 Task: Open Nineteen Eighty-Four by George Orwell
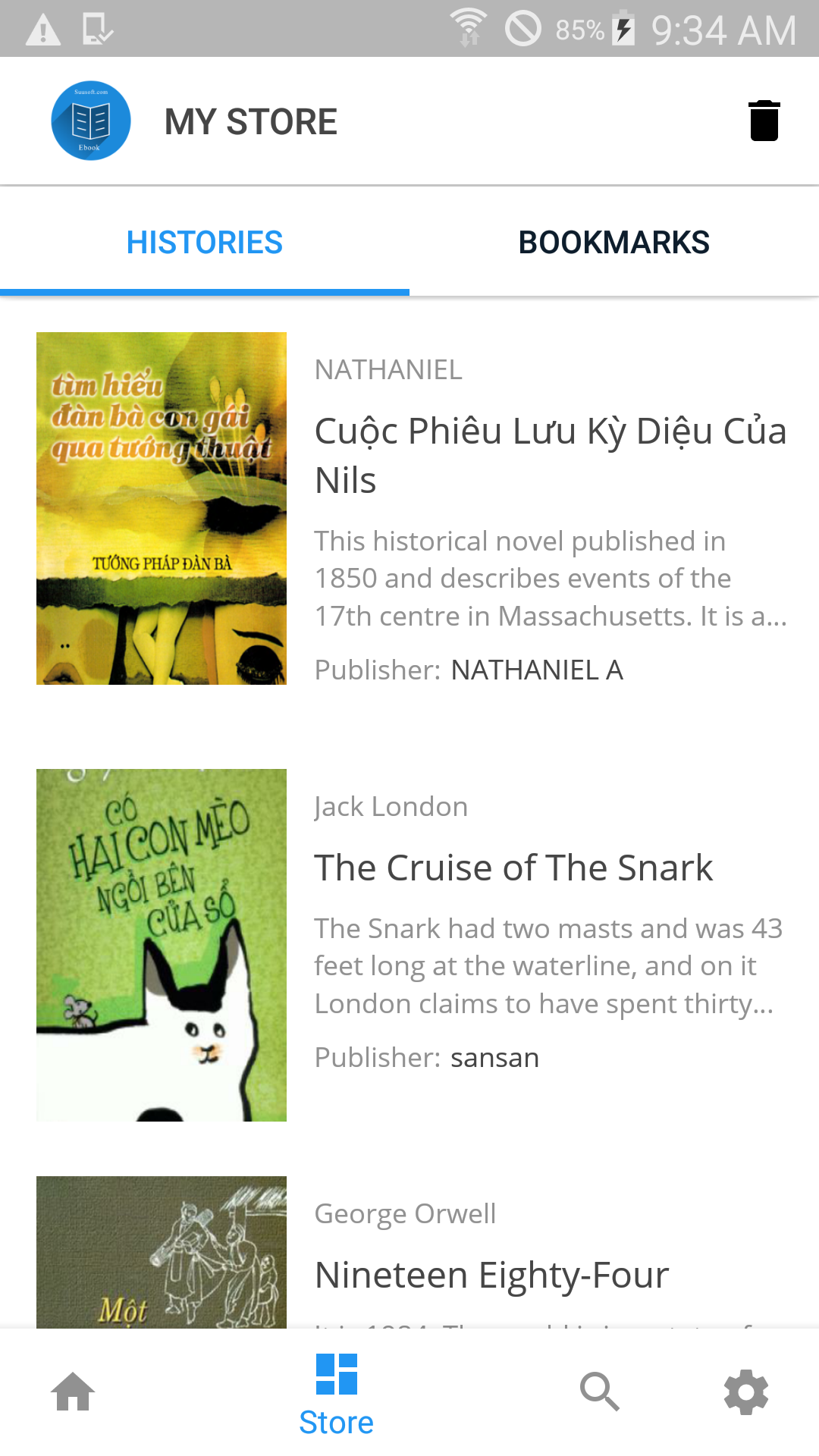pyautogui.click(x=491, y=1275)
